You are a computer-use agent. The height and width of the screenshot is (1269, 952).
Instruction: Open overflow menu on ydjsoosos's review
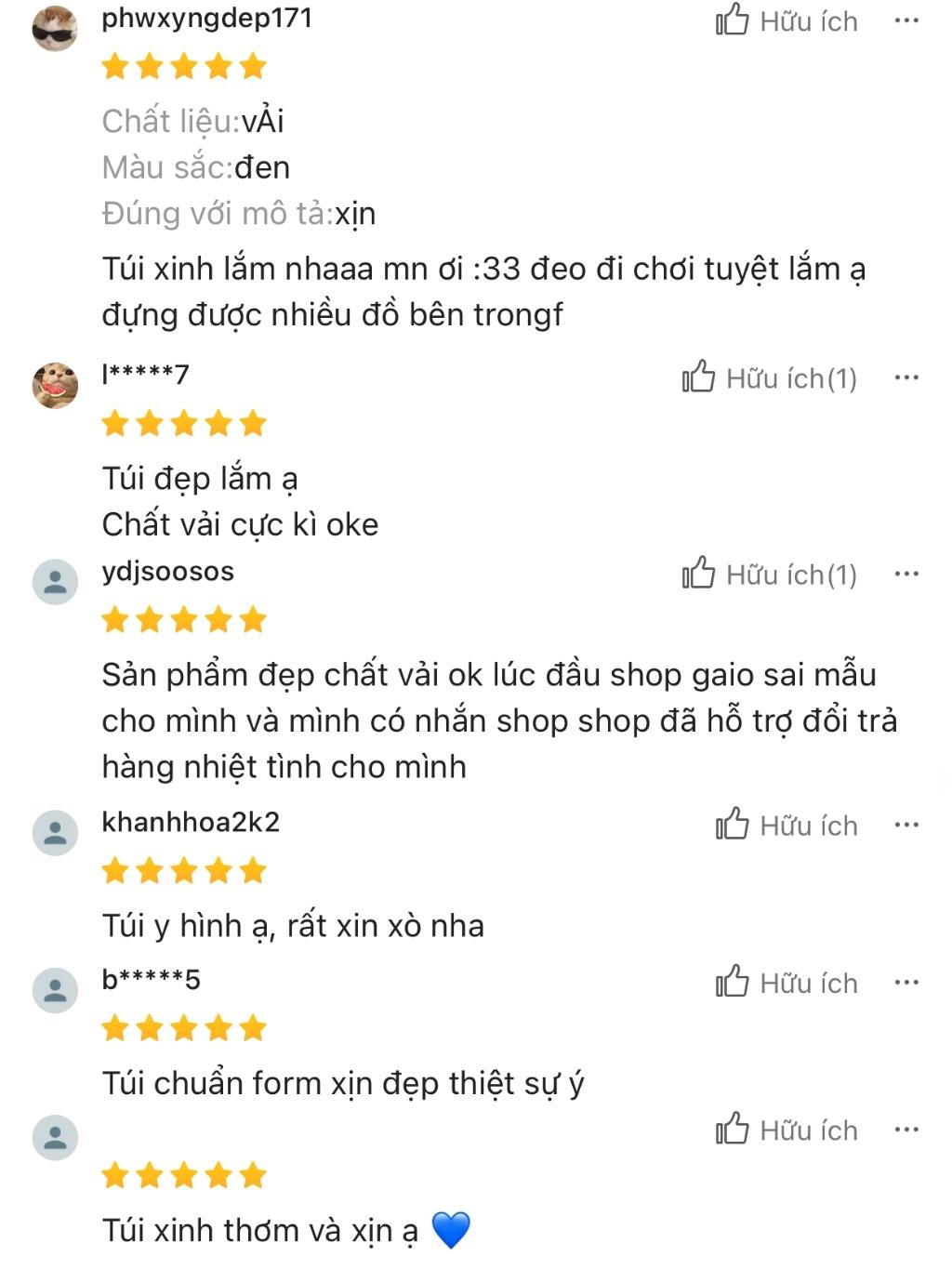pos(906,574)
